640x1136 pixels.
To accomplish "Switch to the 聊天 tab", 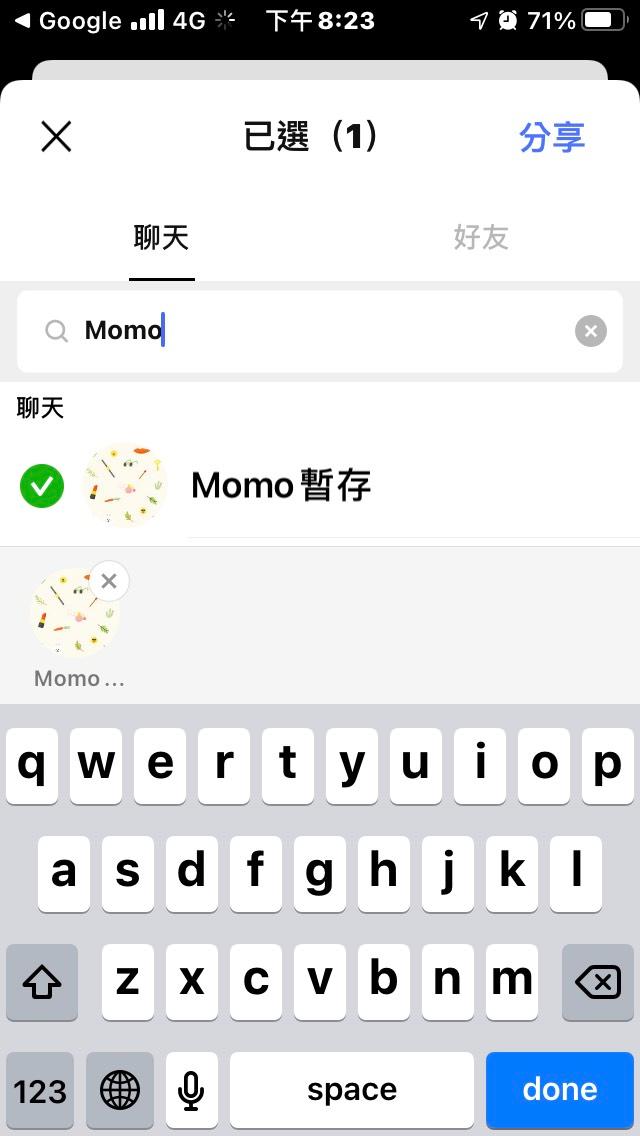I will [161, 238].
